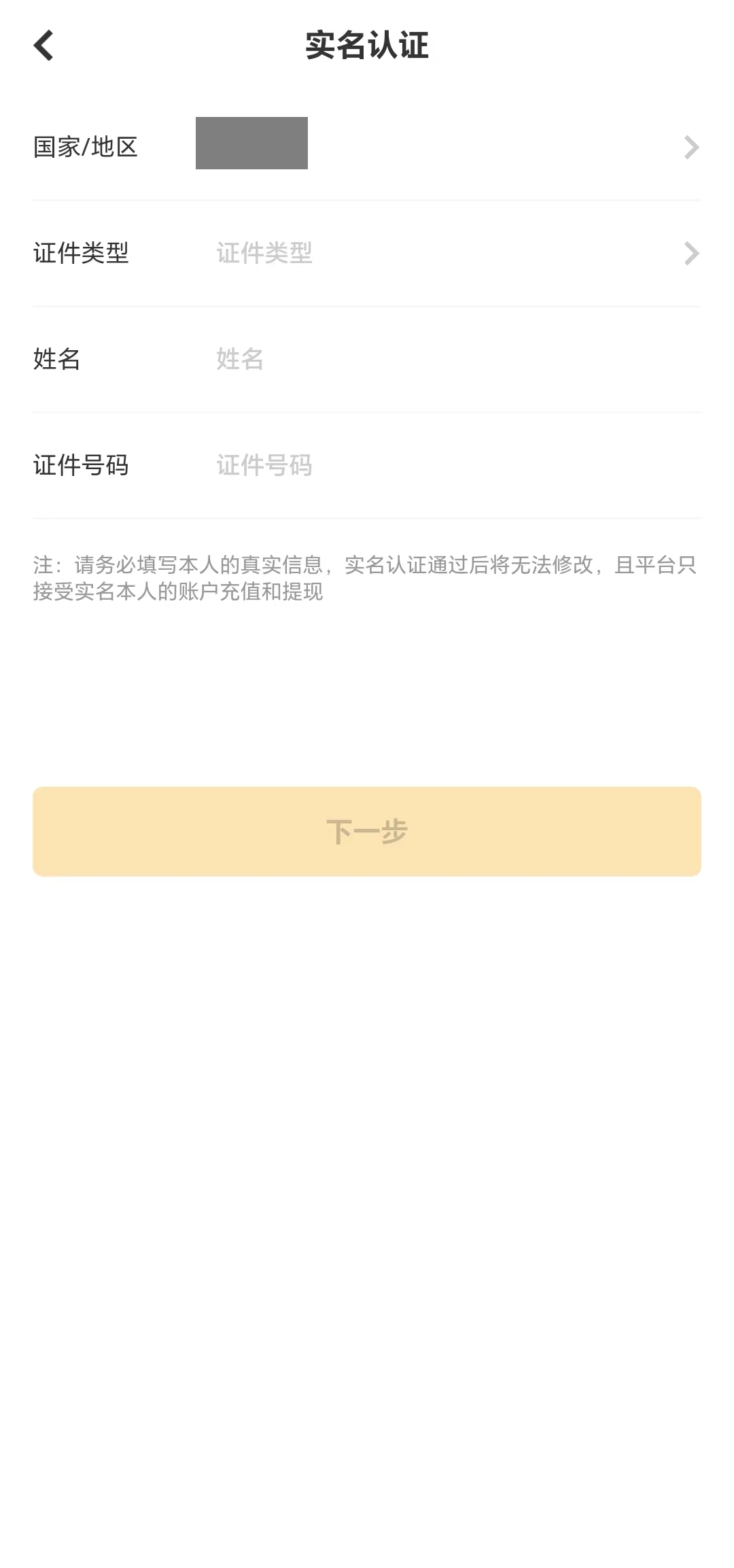734x1568 pixels.
Task: Open the 证件类型 picker
Action: point(367,253)
